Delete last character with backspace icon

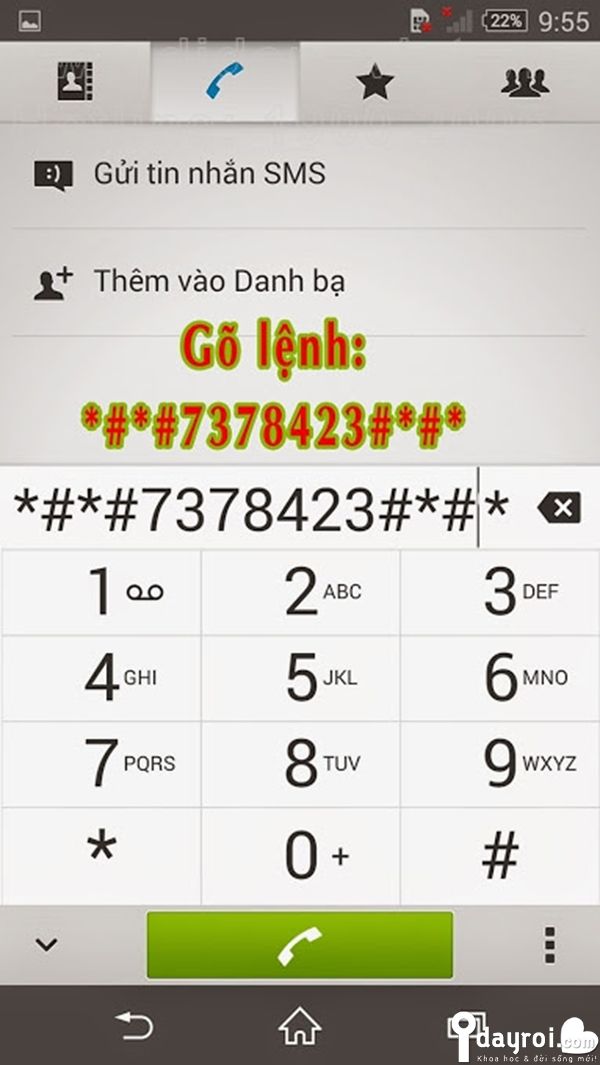click(558, 509)
